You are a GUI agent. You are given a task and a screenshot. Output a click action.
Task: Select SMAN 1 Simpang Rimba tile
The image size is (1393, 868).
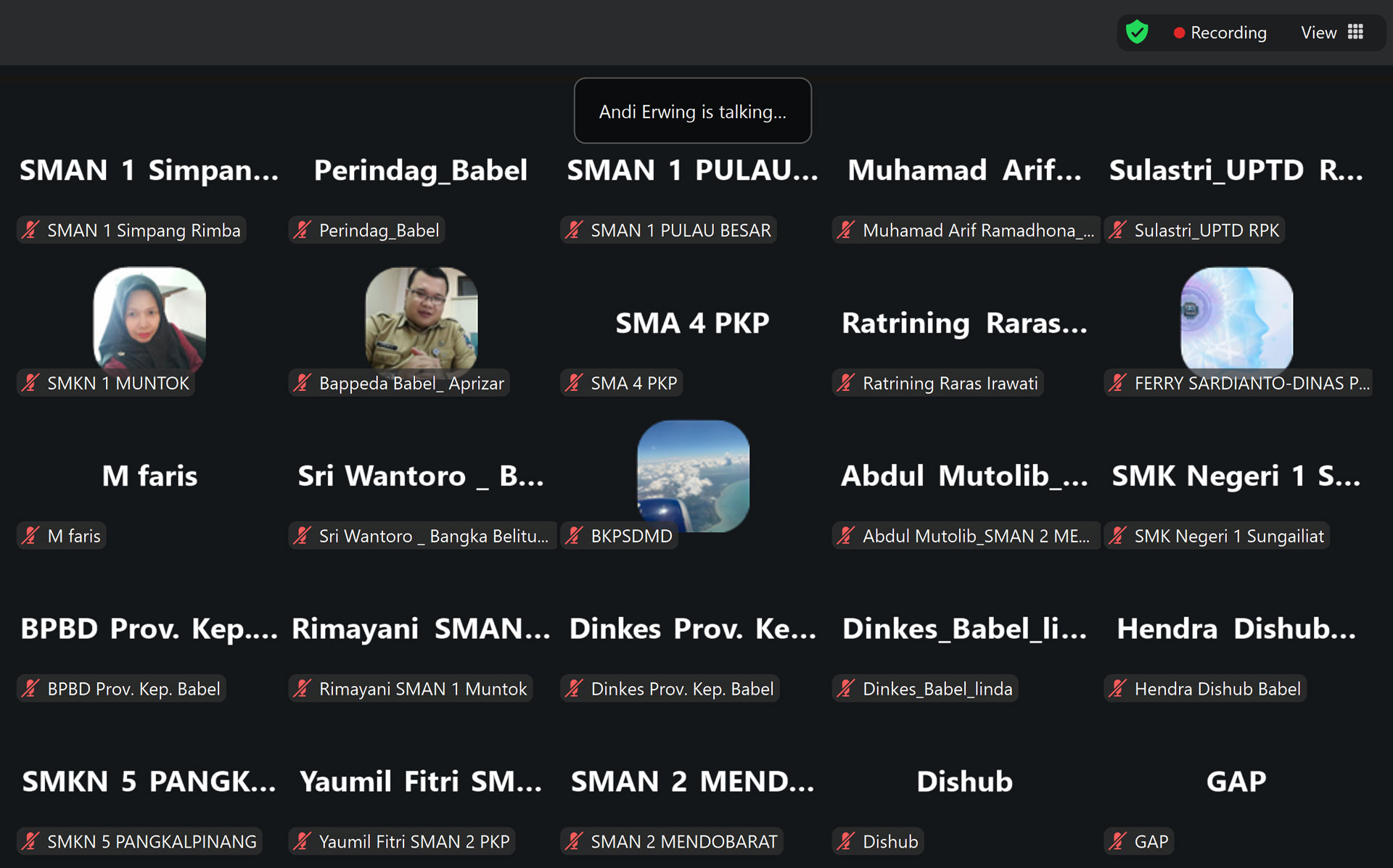149,171
